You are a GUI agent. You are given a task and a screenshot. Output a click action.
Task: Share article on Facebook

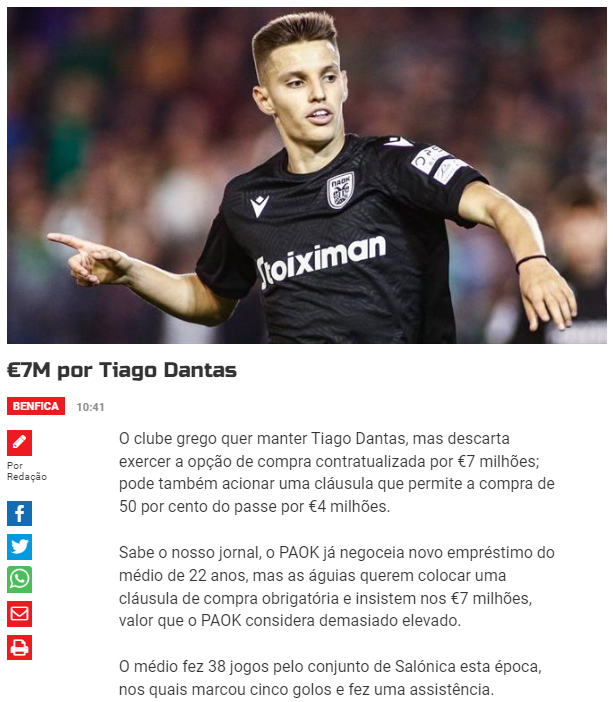coord(19,514)
